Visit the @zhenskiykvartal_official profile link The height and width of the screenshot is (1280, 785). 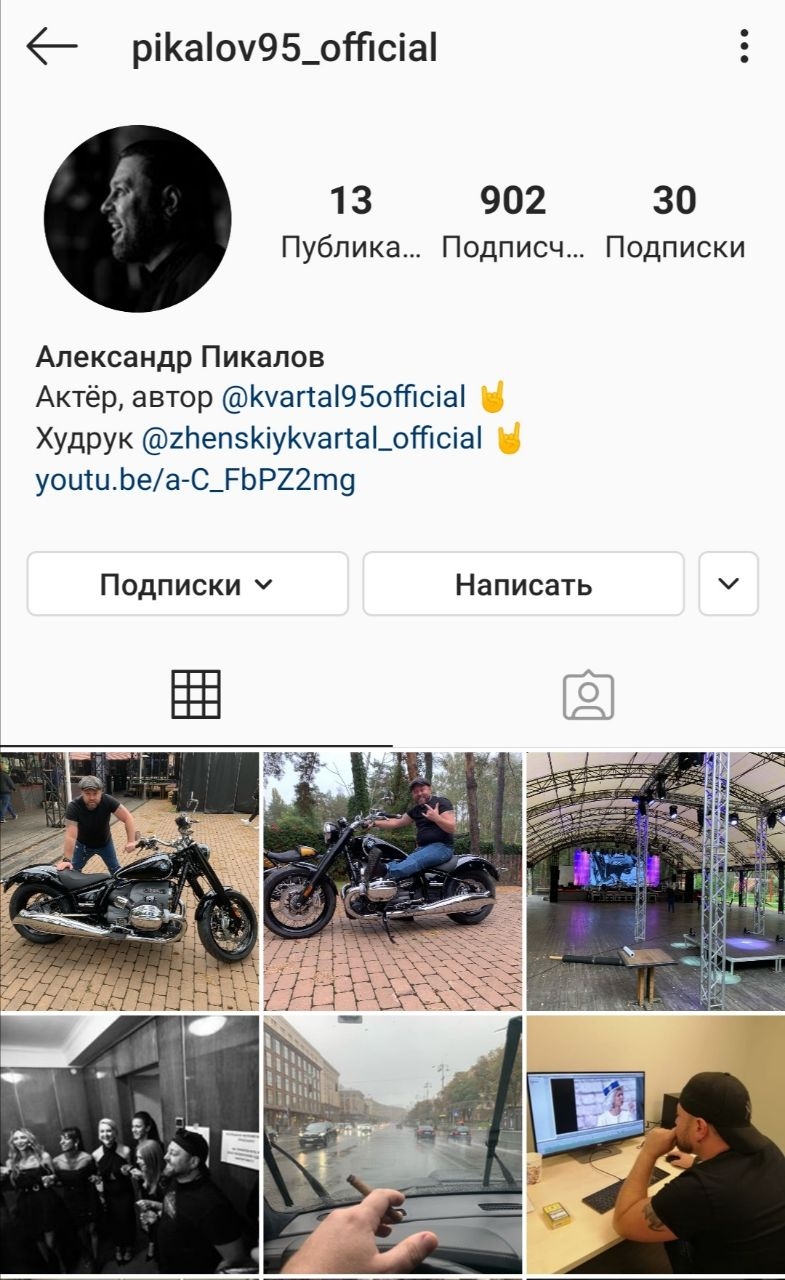click(x=312, y=438)
